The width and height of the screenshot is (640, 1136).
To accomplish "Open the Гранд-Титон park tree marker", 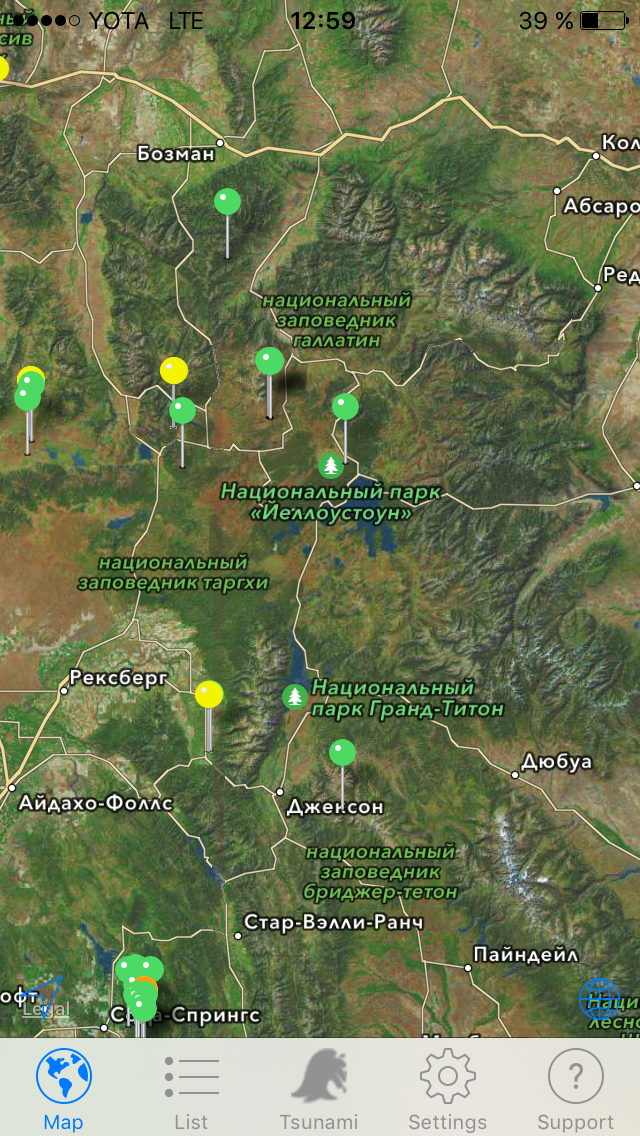I will pos(295,697).
